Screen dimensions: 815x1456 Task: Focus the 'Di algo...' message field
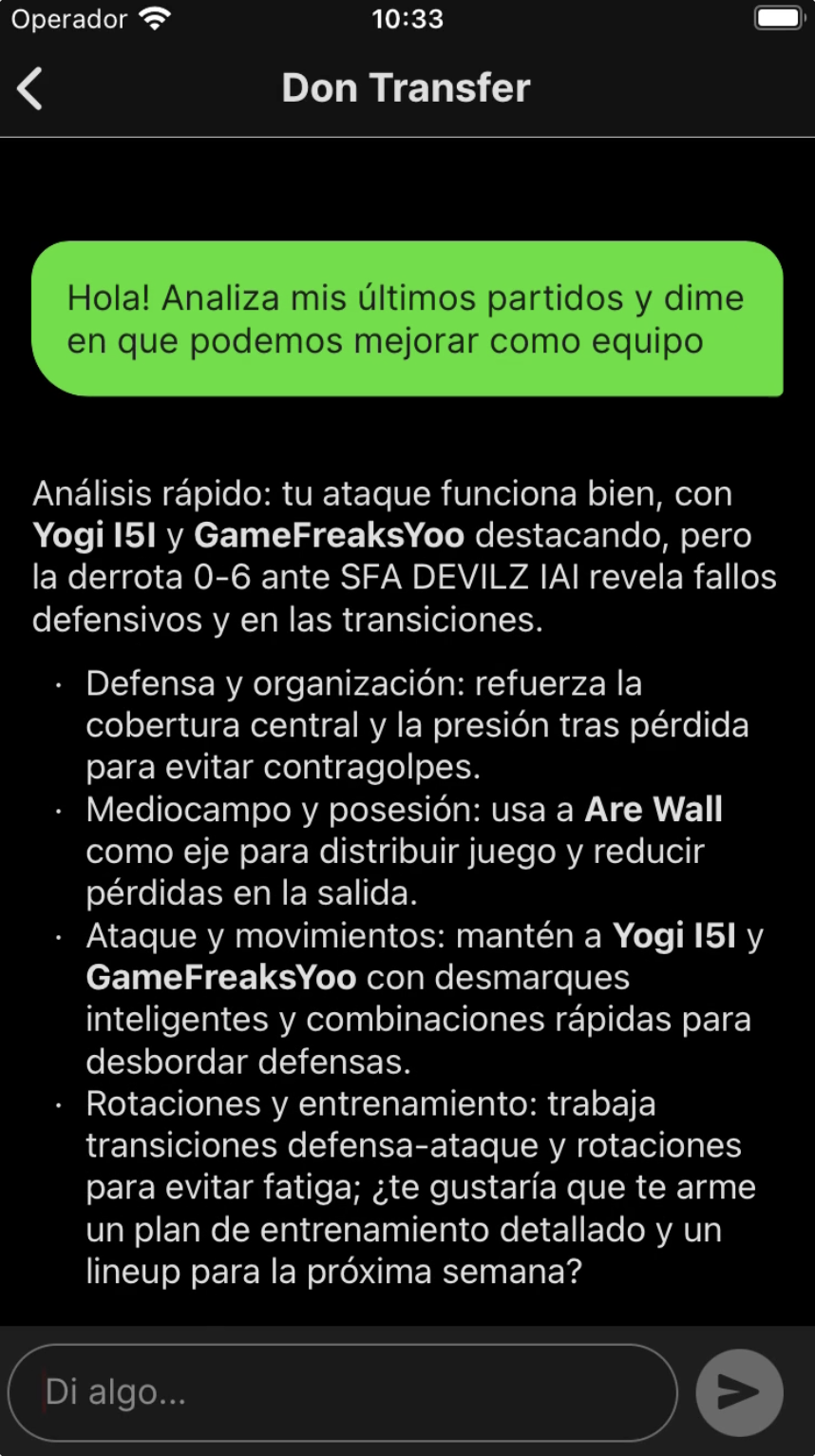click(x=342, y=1392)
